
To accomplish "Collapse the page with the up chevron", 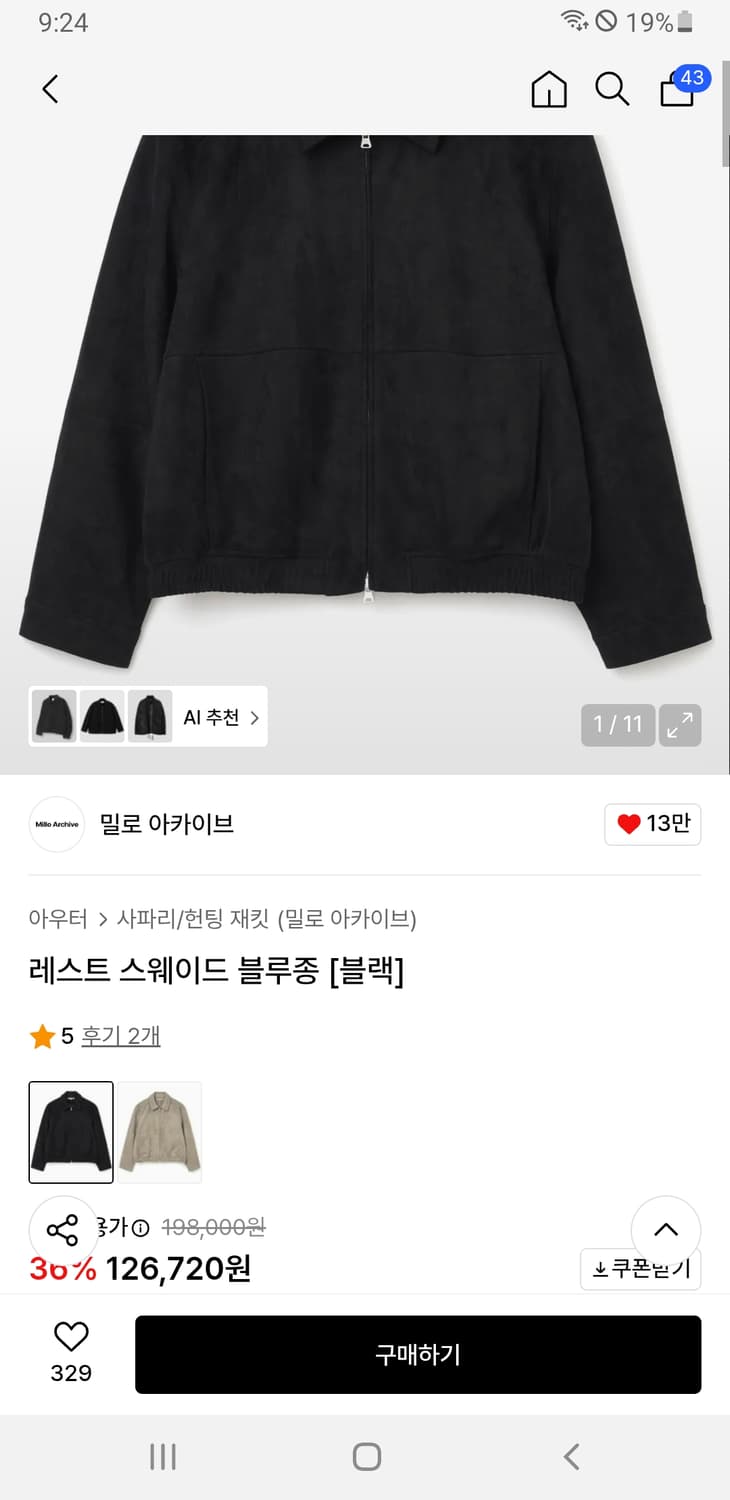I will pyautogui.click(x=665, y=1230).
